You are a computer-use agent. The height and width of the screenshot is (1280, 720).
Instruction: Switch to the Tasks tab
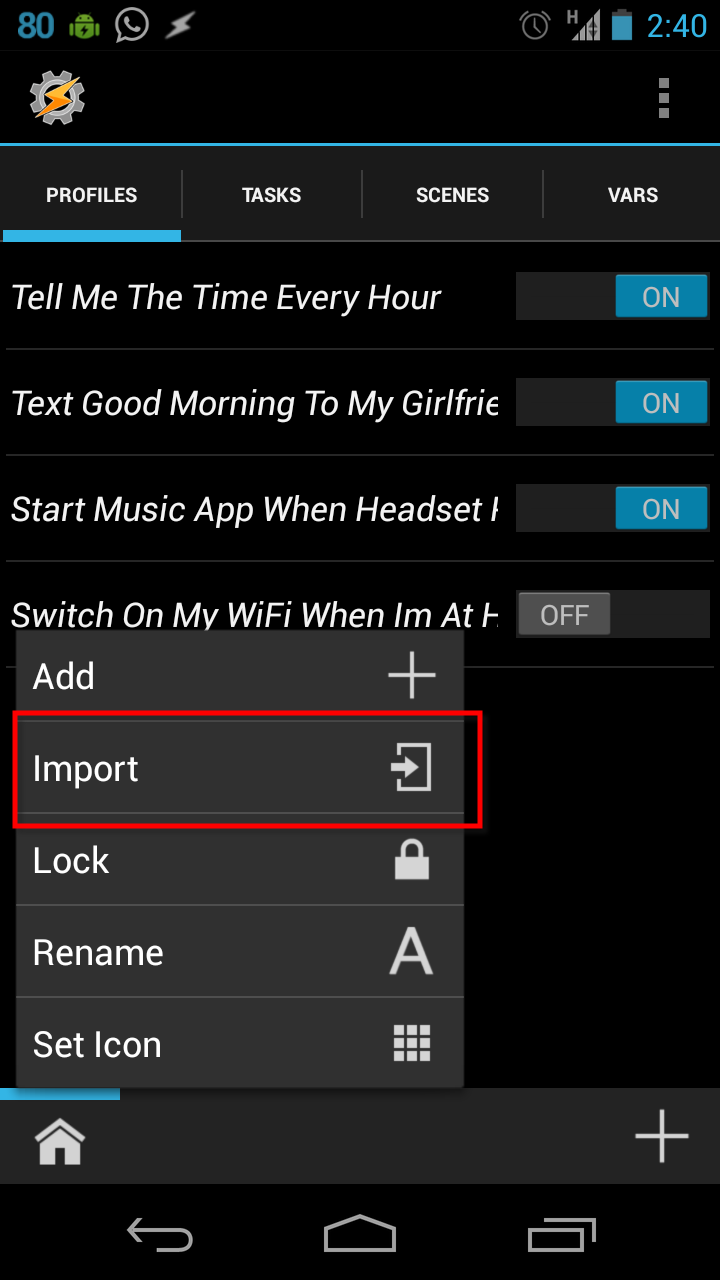pos(271,195)
